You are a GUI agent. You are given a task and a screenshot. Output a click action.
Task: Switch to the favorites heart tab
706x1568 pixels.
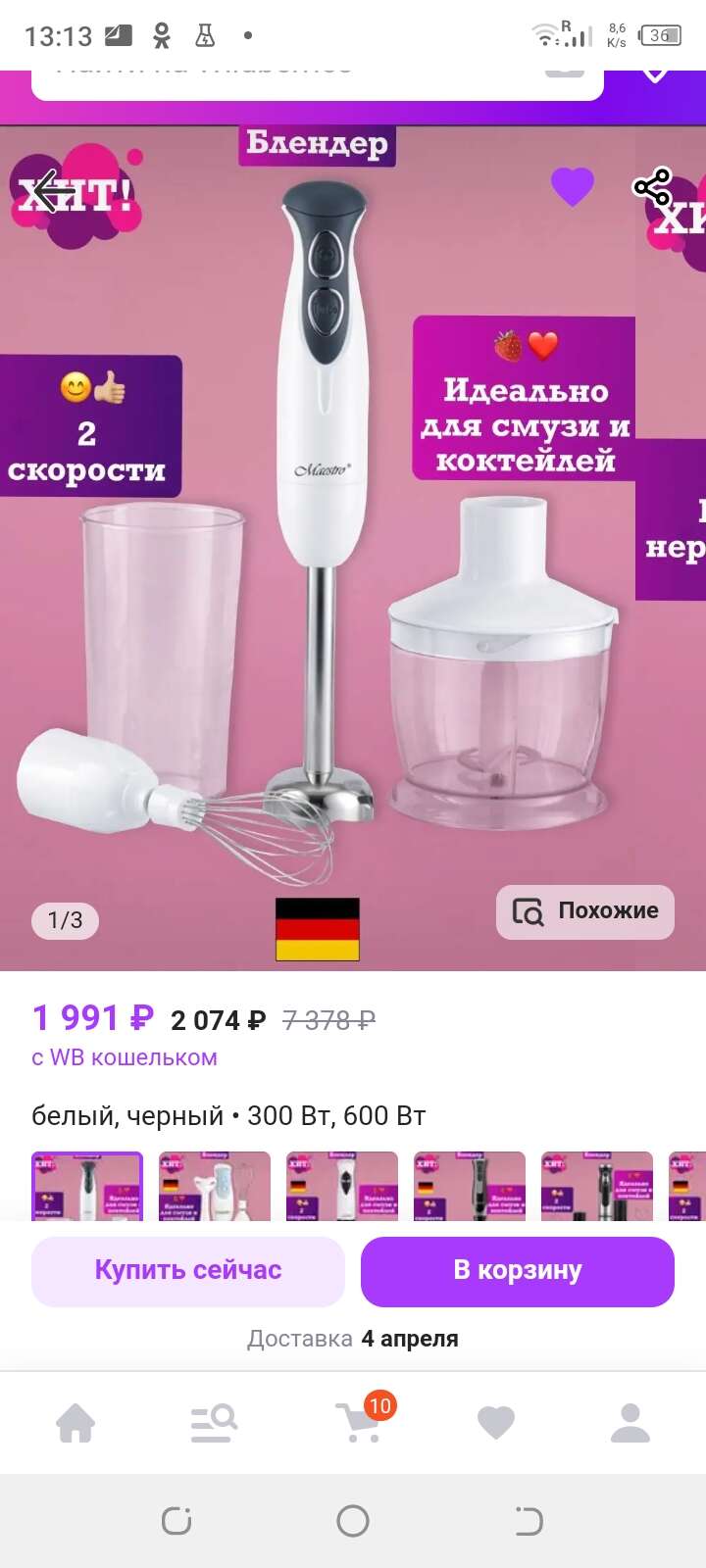[x=496, y=1423]
